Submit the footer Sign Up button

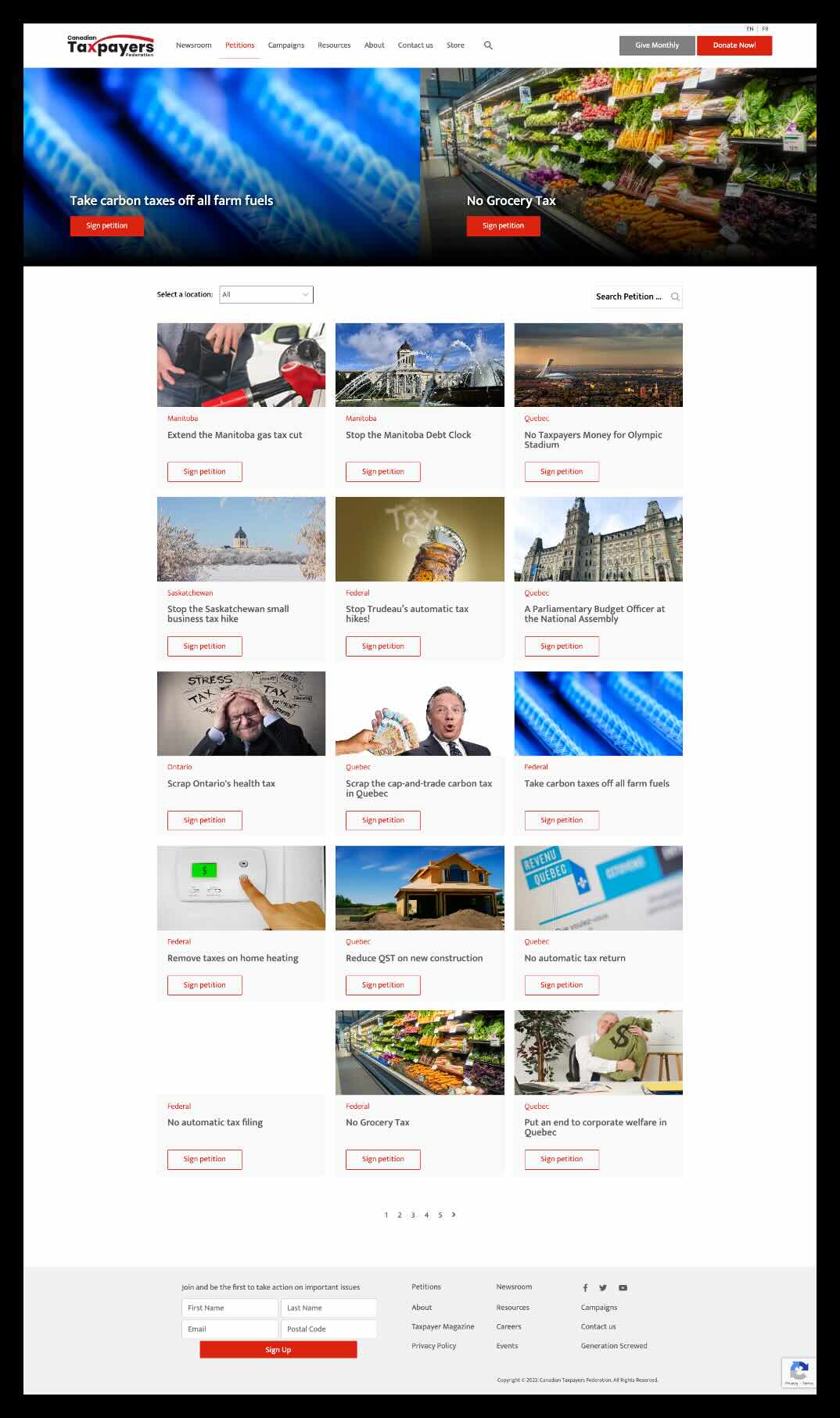(278, 1350)
